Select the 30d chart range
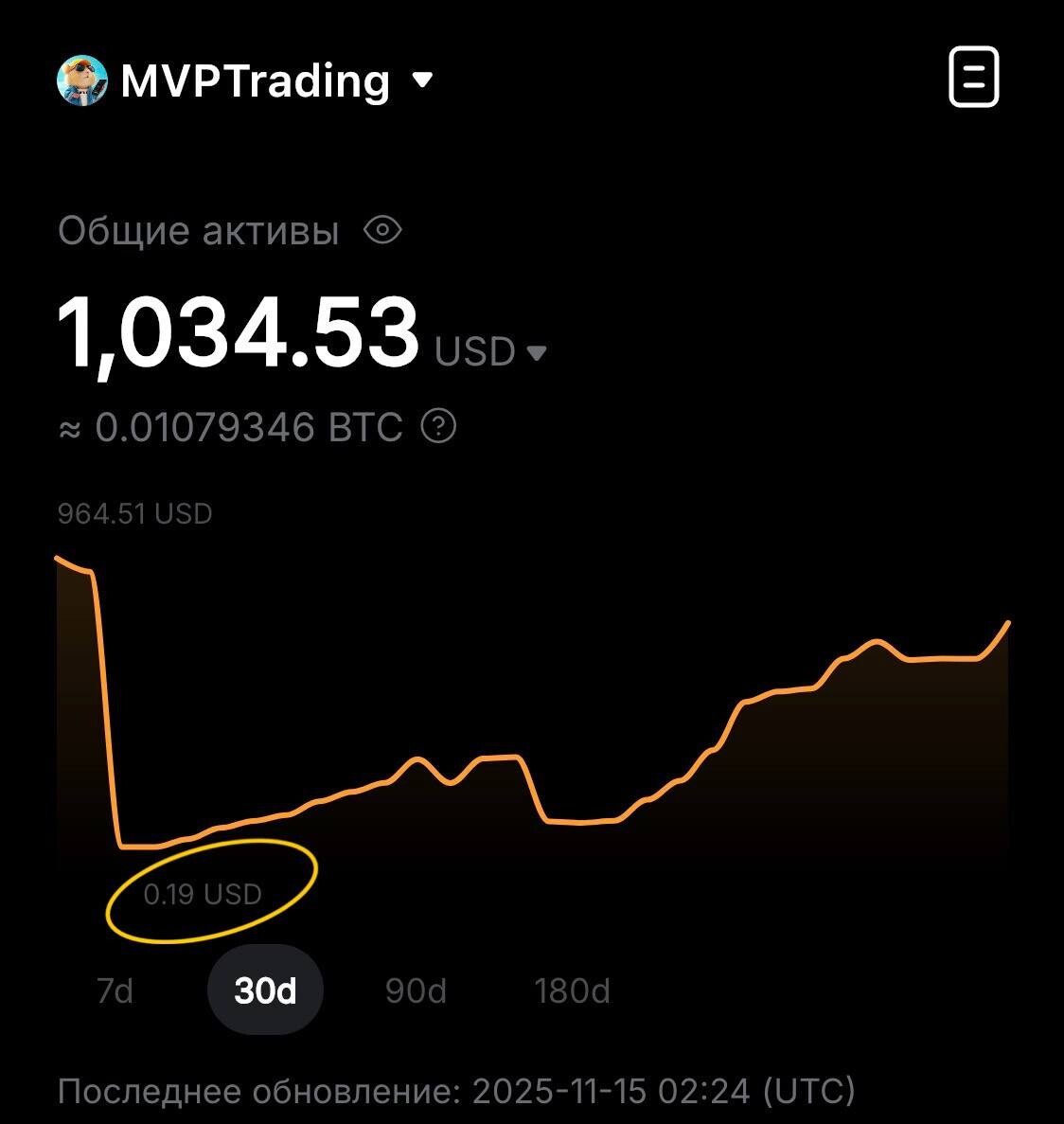 coord(265,990)
